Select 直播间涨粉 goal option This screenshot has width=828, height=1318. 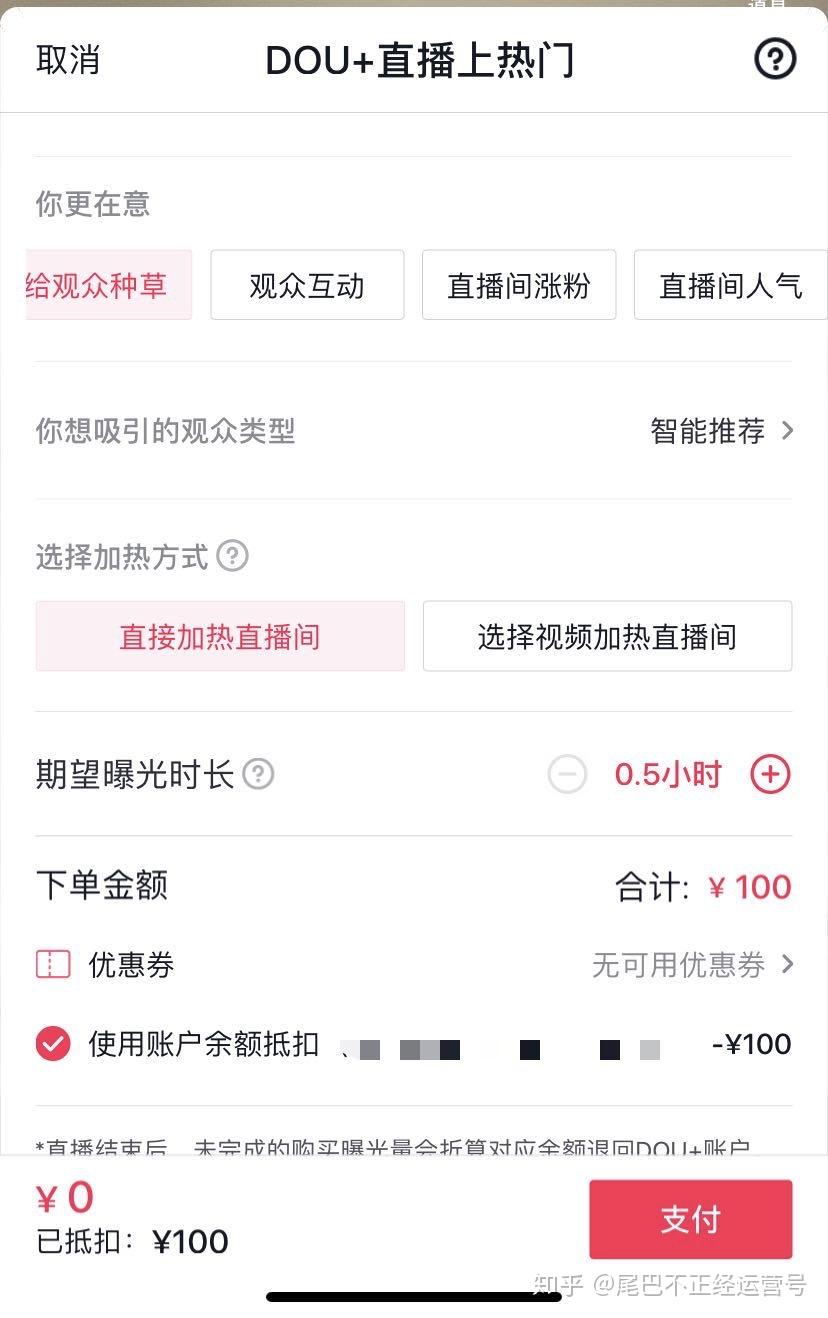point(519,285)
